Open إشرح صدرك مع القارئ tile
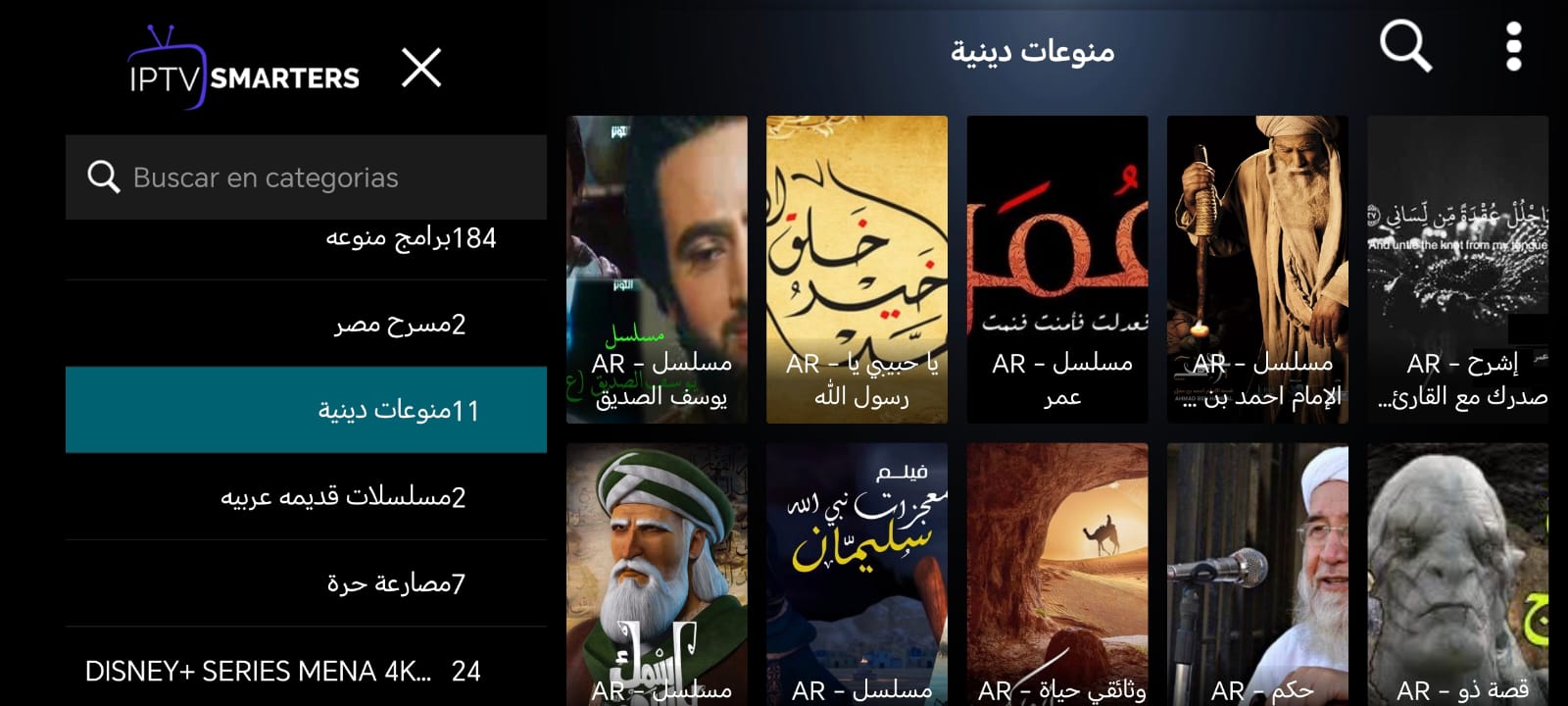Screen dimensions: 1568x706 (x=1457, y=270)
